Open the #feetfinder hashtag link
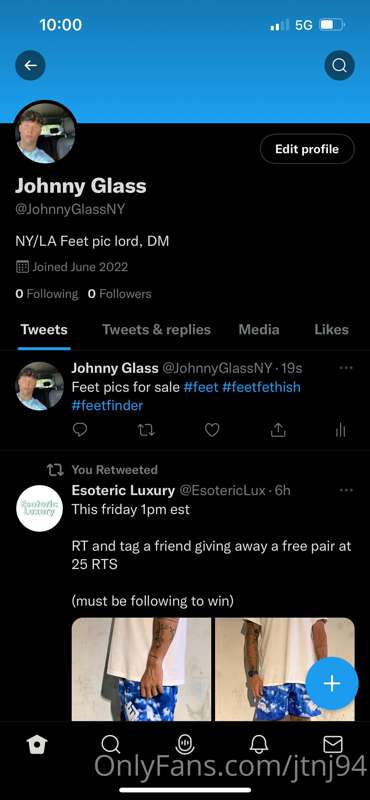Image resolution: width=370 pixels, height=800 pixels. [107, 406]
